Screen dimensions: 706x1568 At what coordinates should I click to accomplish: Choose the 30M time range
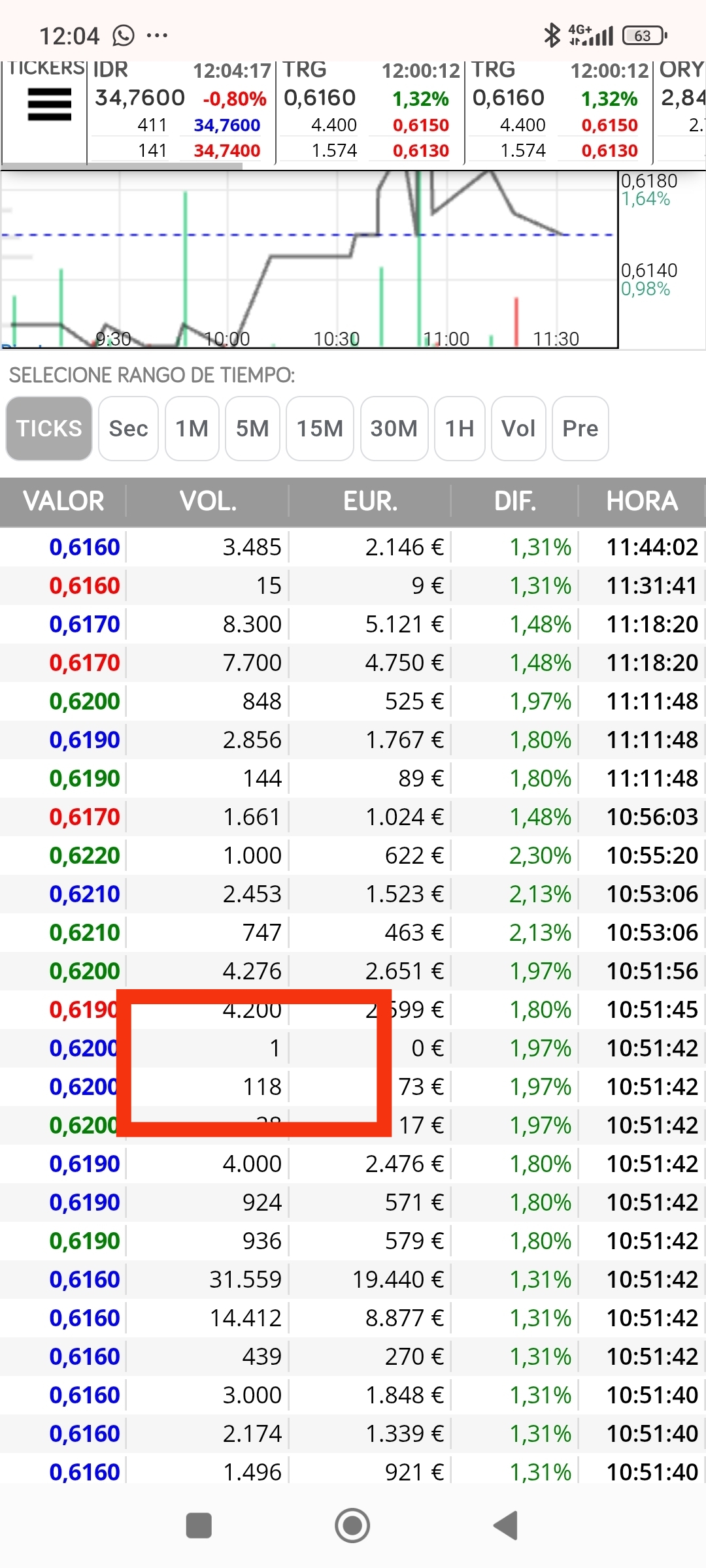(x=394, y=429)
